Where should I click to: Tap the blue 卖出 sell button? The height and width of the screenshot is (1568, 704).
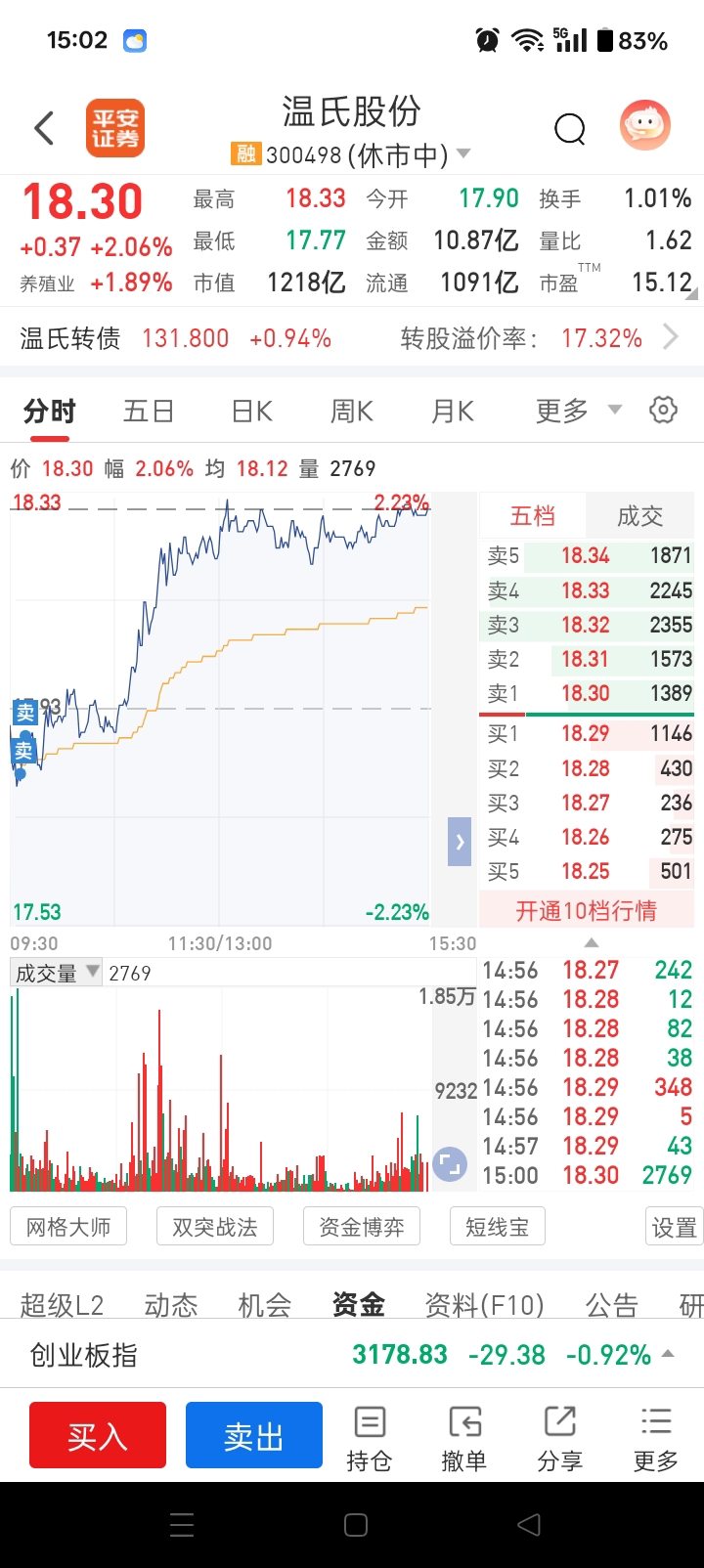point(254,1435)
